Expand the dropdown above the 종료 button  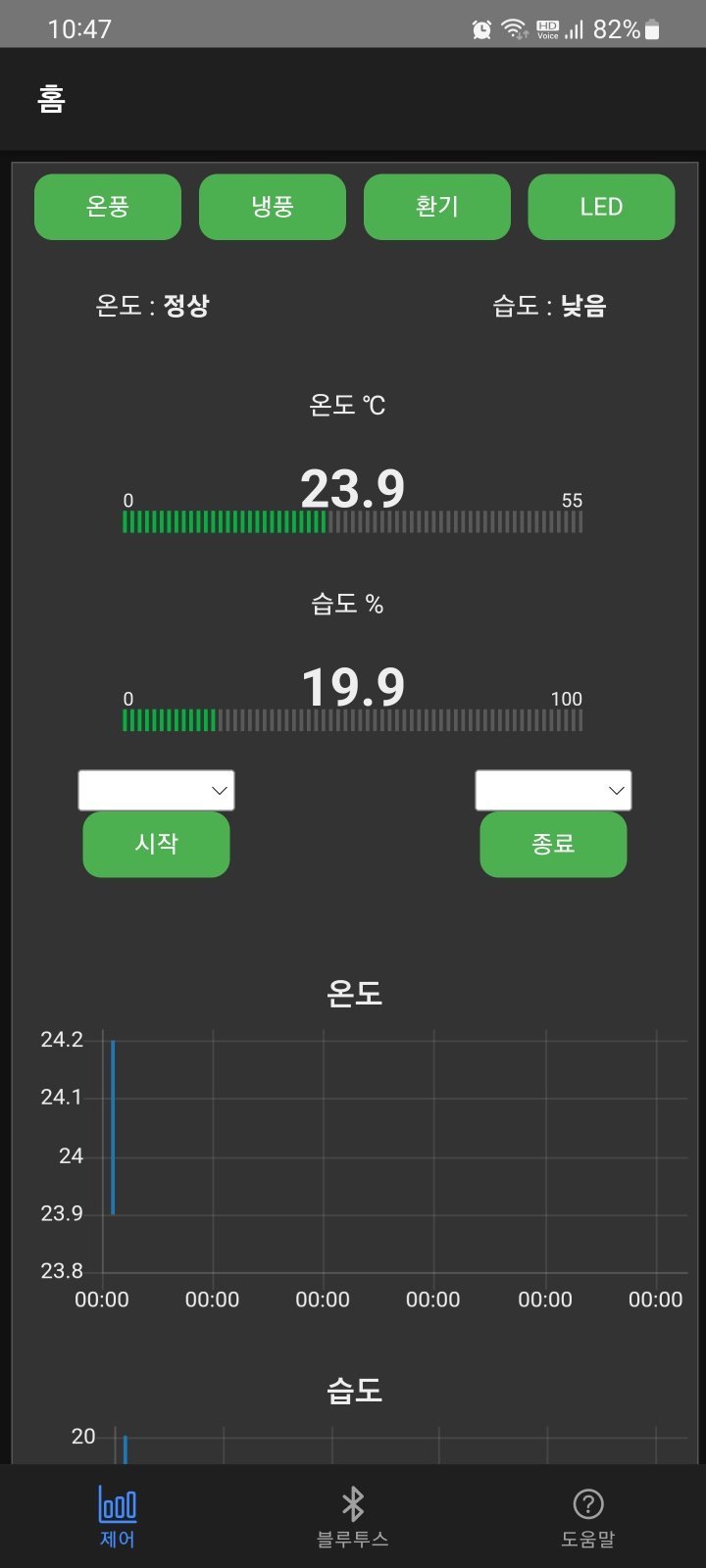(553, 790)
